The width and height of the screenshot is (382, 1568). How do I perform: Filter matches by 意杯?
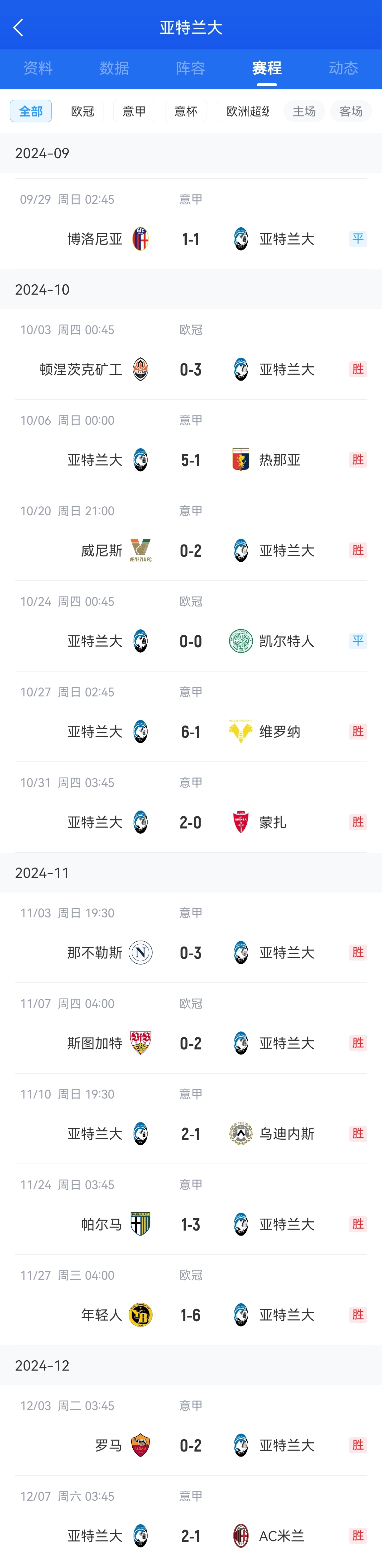click(x=185, y=111)
